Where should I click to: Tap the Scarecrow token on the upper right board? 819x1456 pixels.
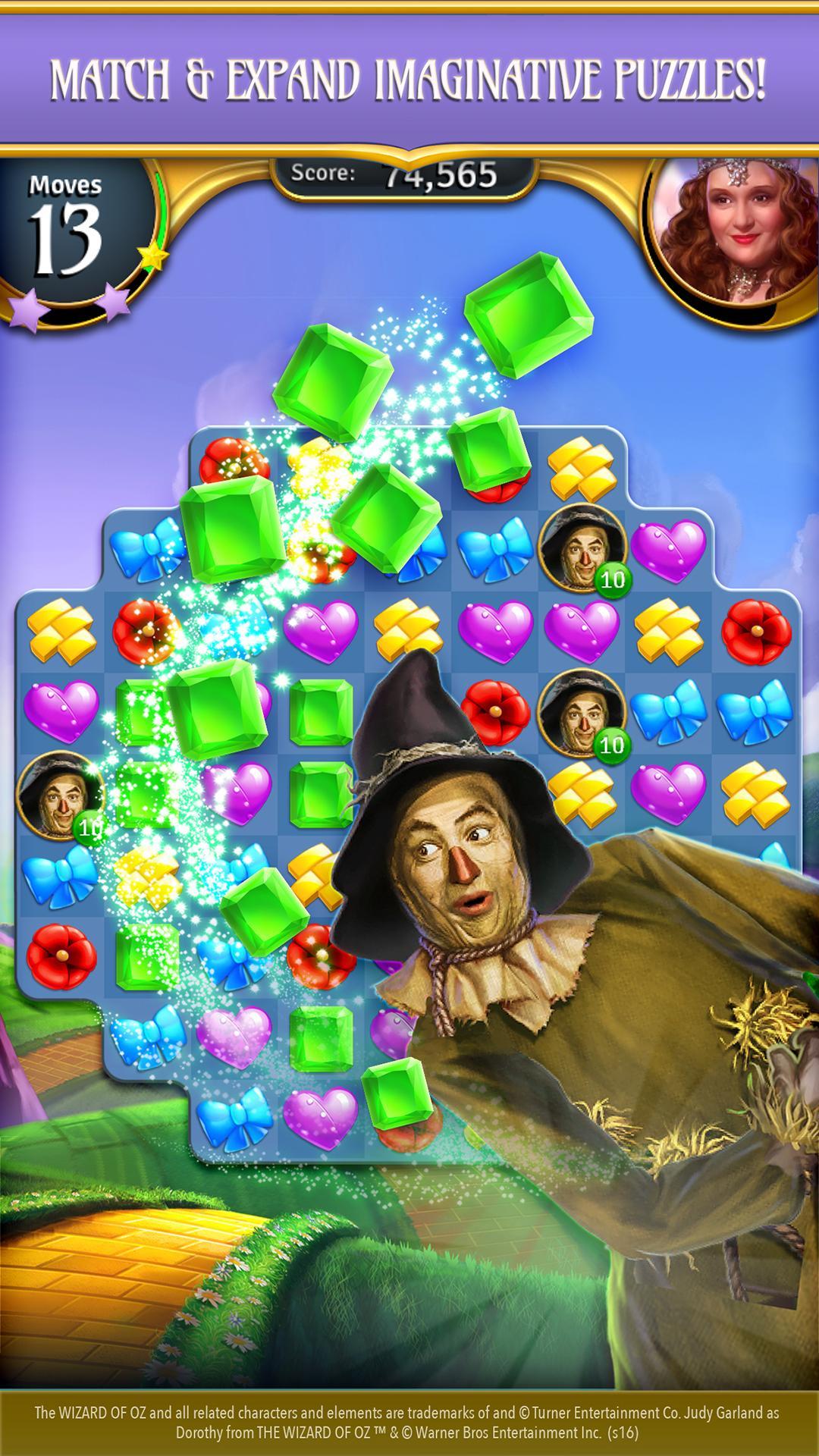[x=578, y=551]
